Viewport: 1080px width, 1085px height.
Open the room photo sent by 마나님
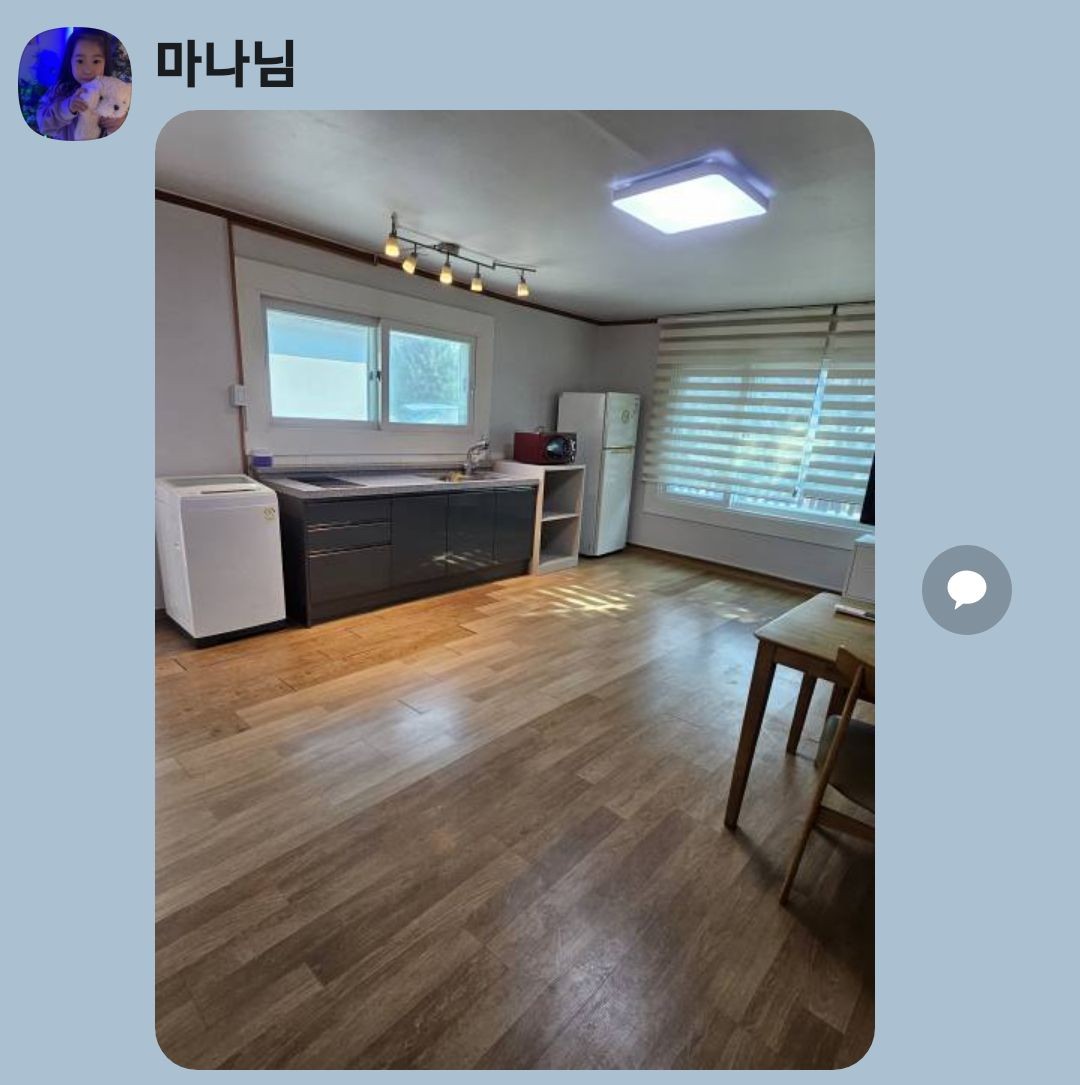[x=514, y=589]
